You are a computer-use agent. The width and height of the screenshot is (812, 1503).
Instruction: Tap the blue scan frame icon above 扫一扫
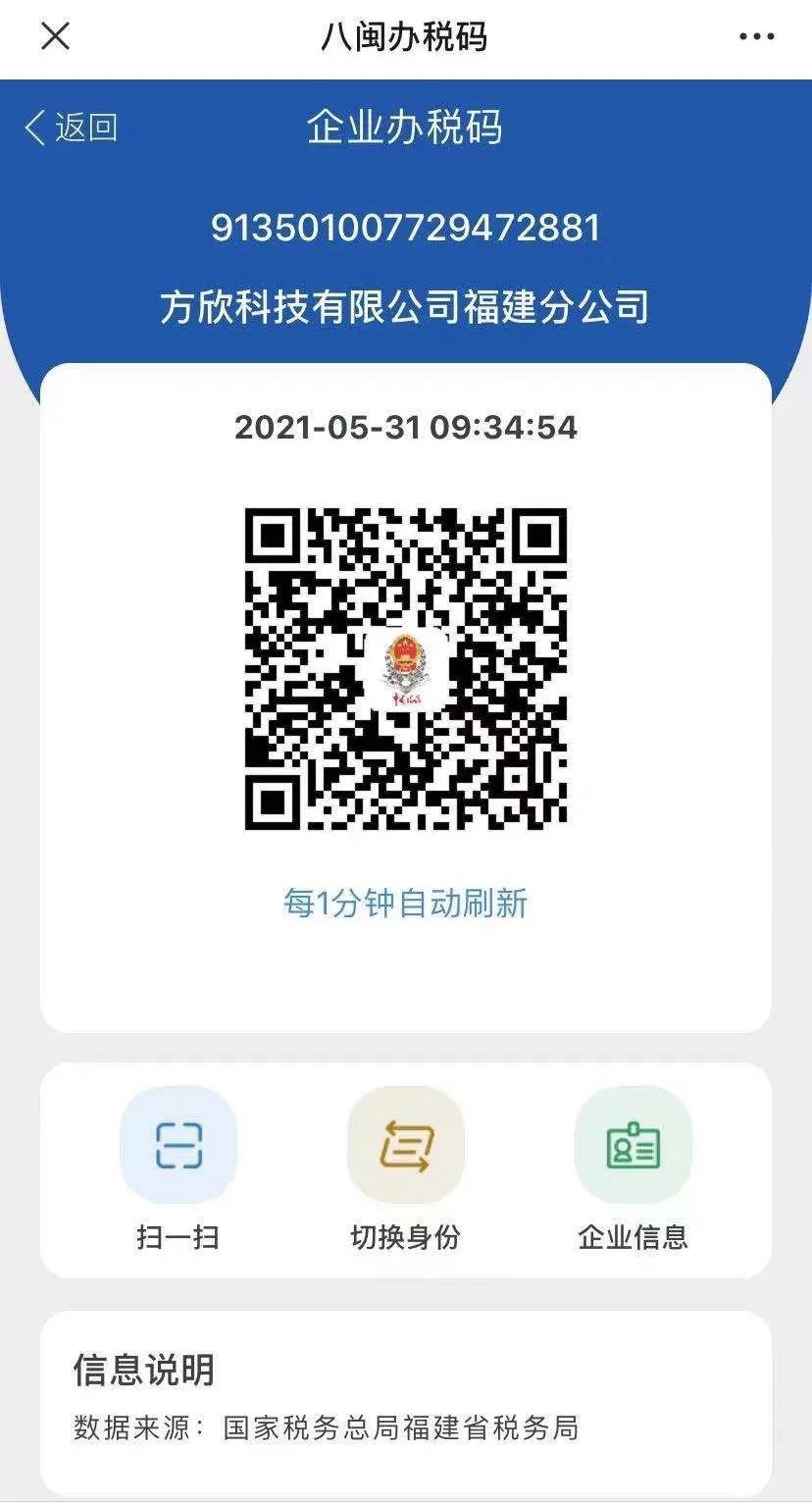coord(178,1143)
